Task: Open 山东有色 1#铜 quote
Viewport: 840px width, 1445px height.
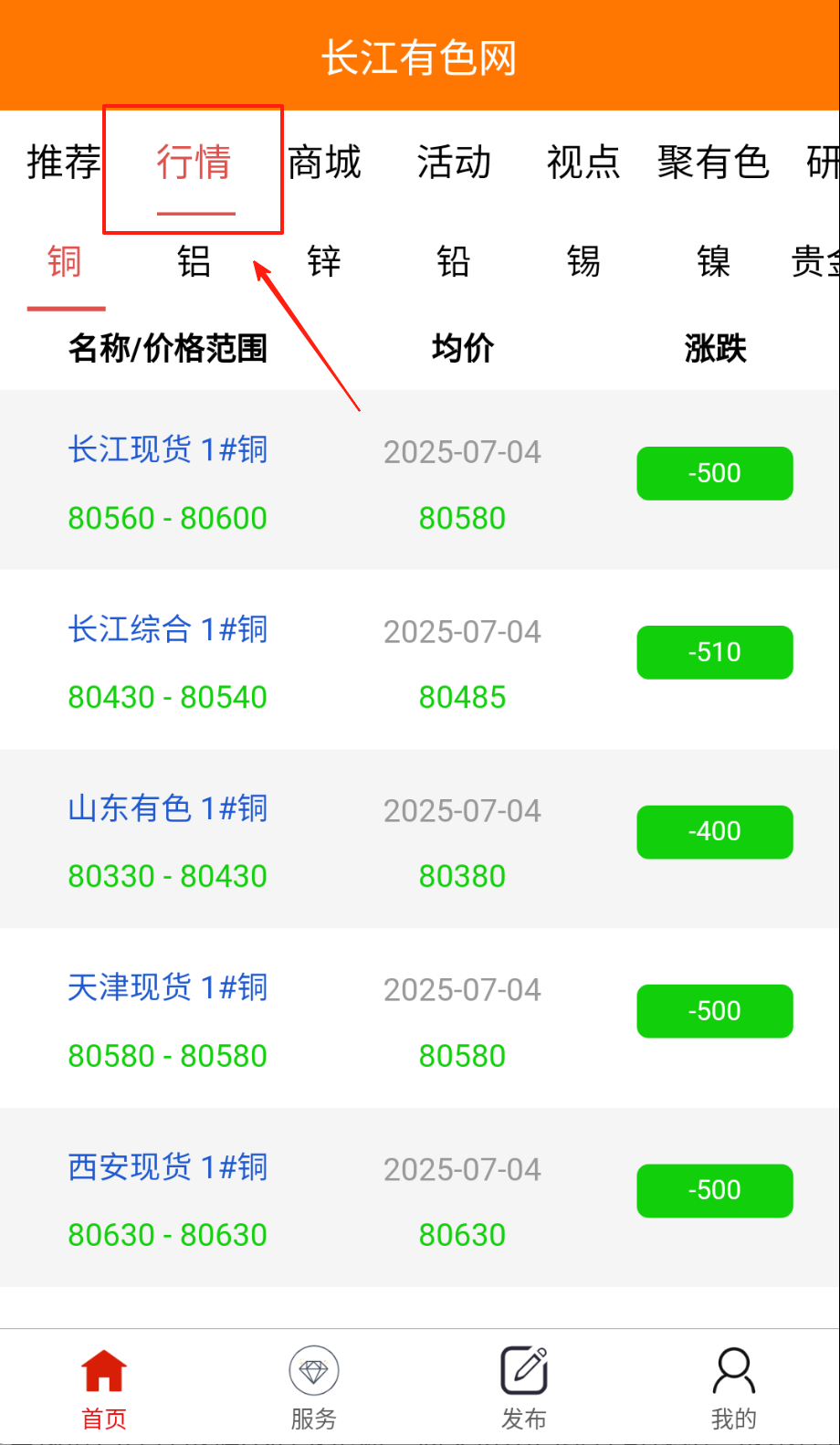Action: coord(168,808)
